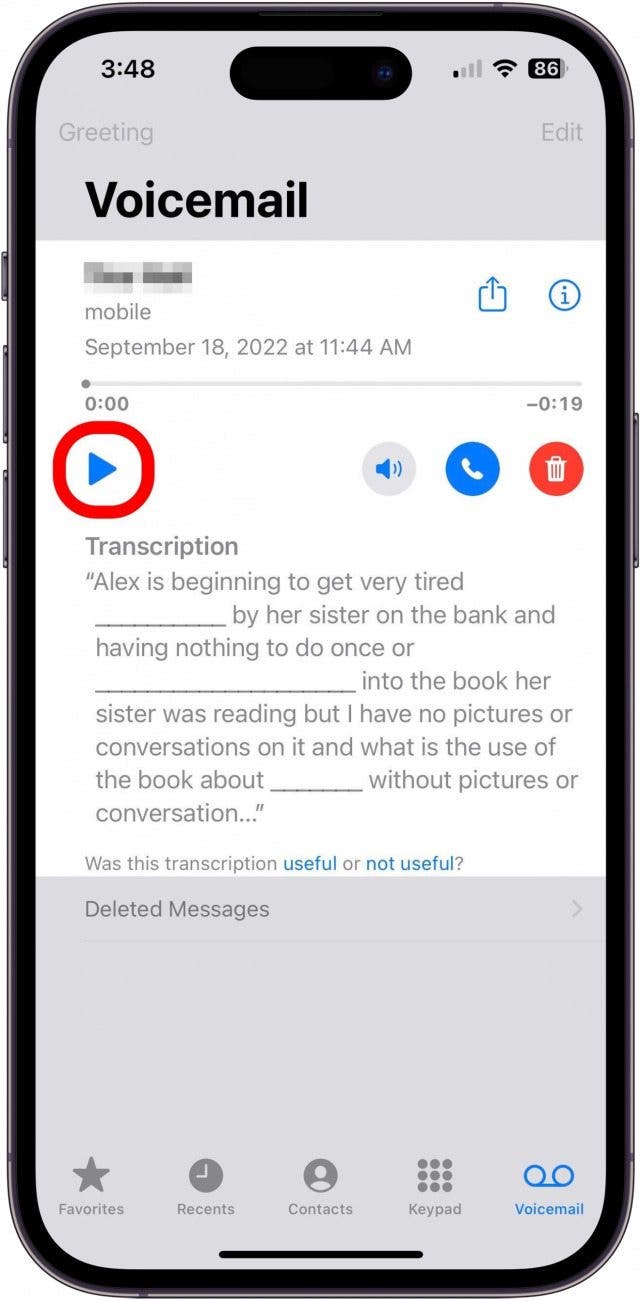Screen dimensions: 642x1301
Task: Switch to the Favorites tab
Action: pos(91,1187)
